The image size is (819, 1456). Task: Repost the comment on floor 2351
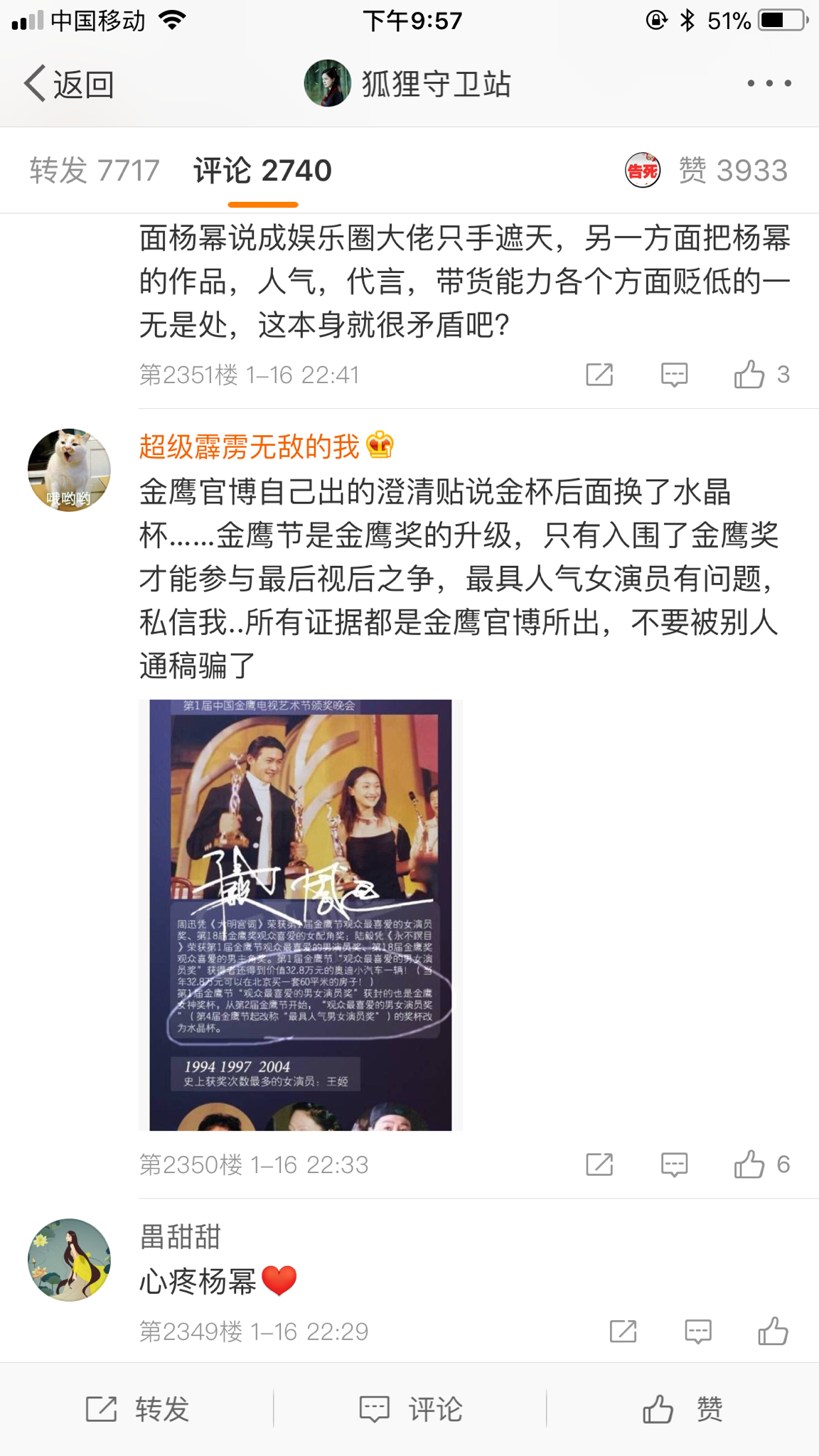[x=599, y=374]
